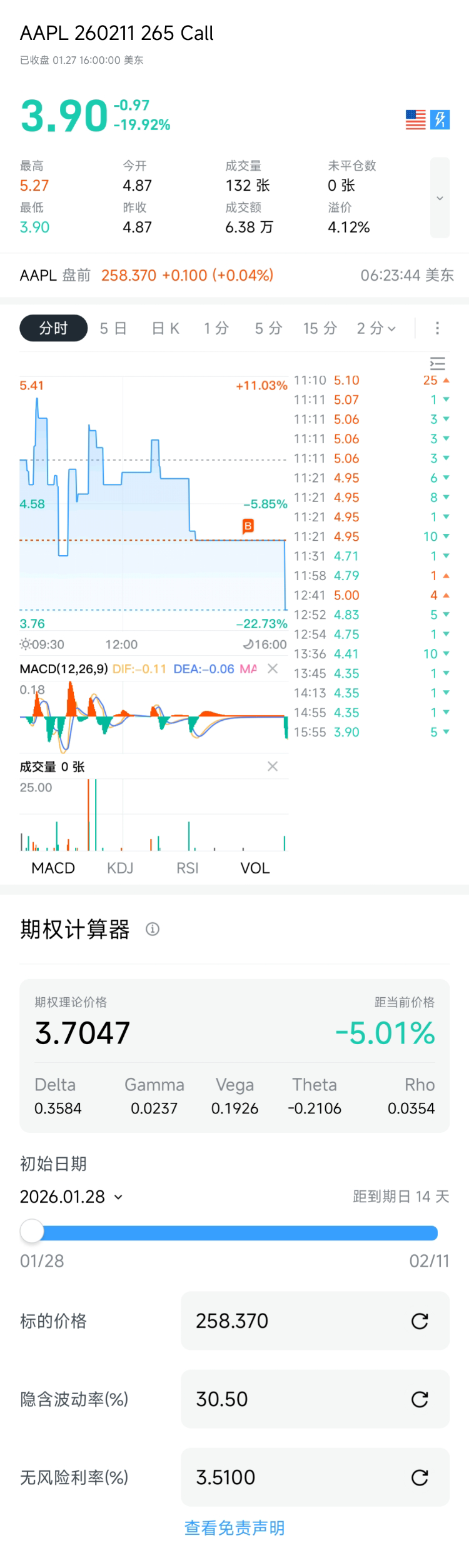Image resolution: width=469 pixels, height=1568 pixels.
Task: Edit the 隐含波动率 field
Action: (294, 1399)
